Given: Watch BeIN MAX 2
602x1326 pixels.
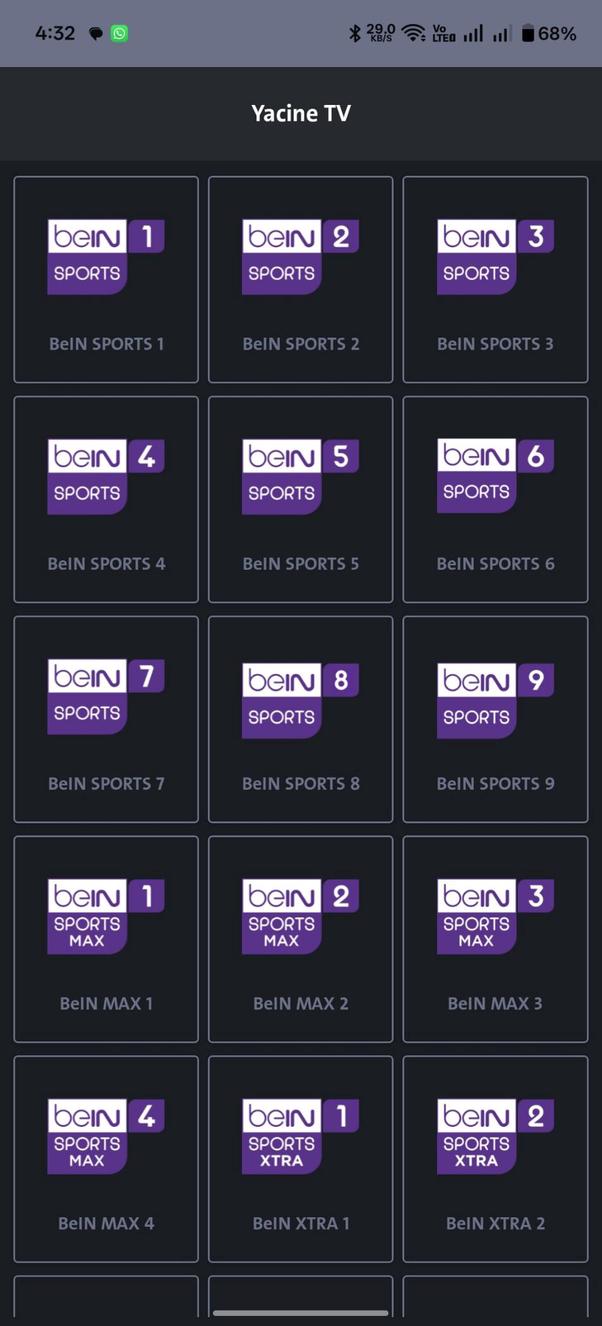Looking at the screenshot, I should point(300,939).
